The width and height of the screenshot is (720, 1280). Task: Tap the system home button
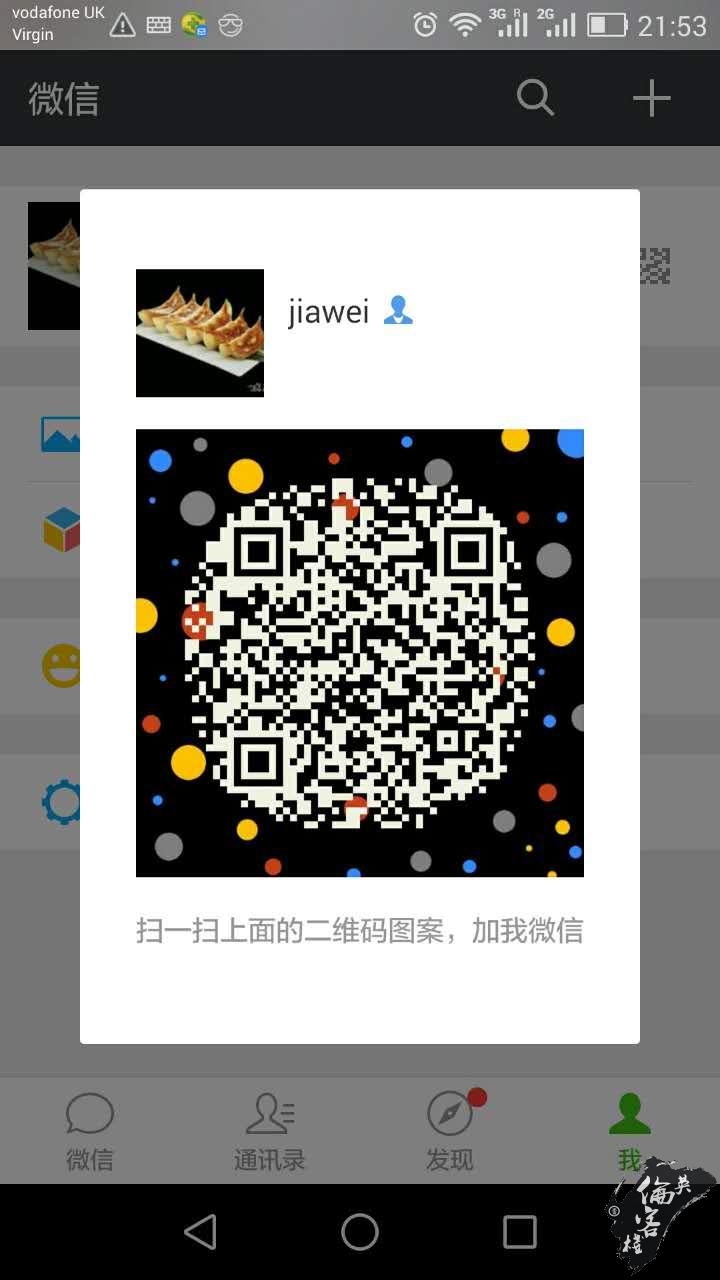[360, 1232]
